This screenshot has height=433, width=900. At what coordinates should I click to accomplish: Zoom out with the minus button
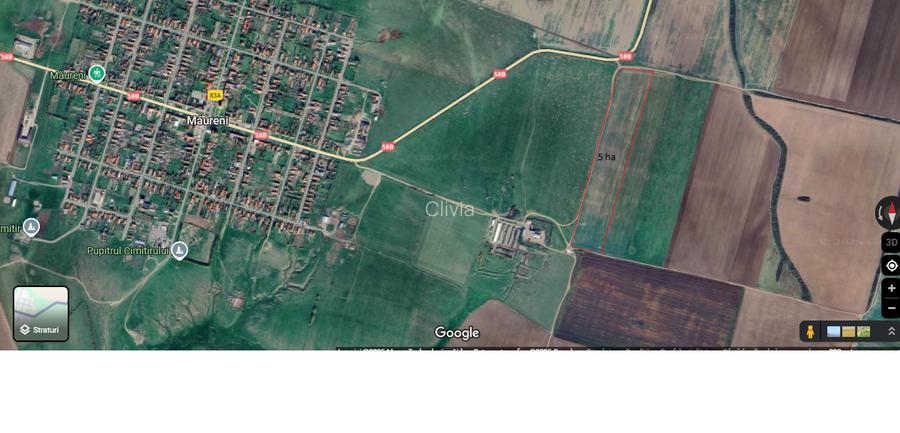click(891, 308)
